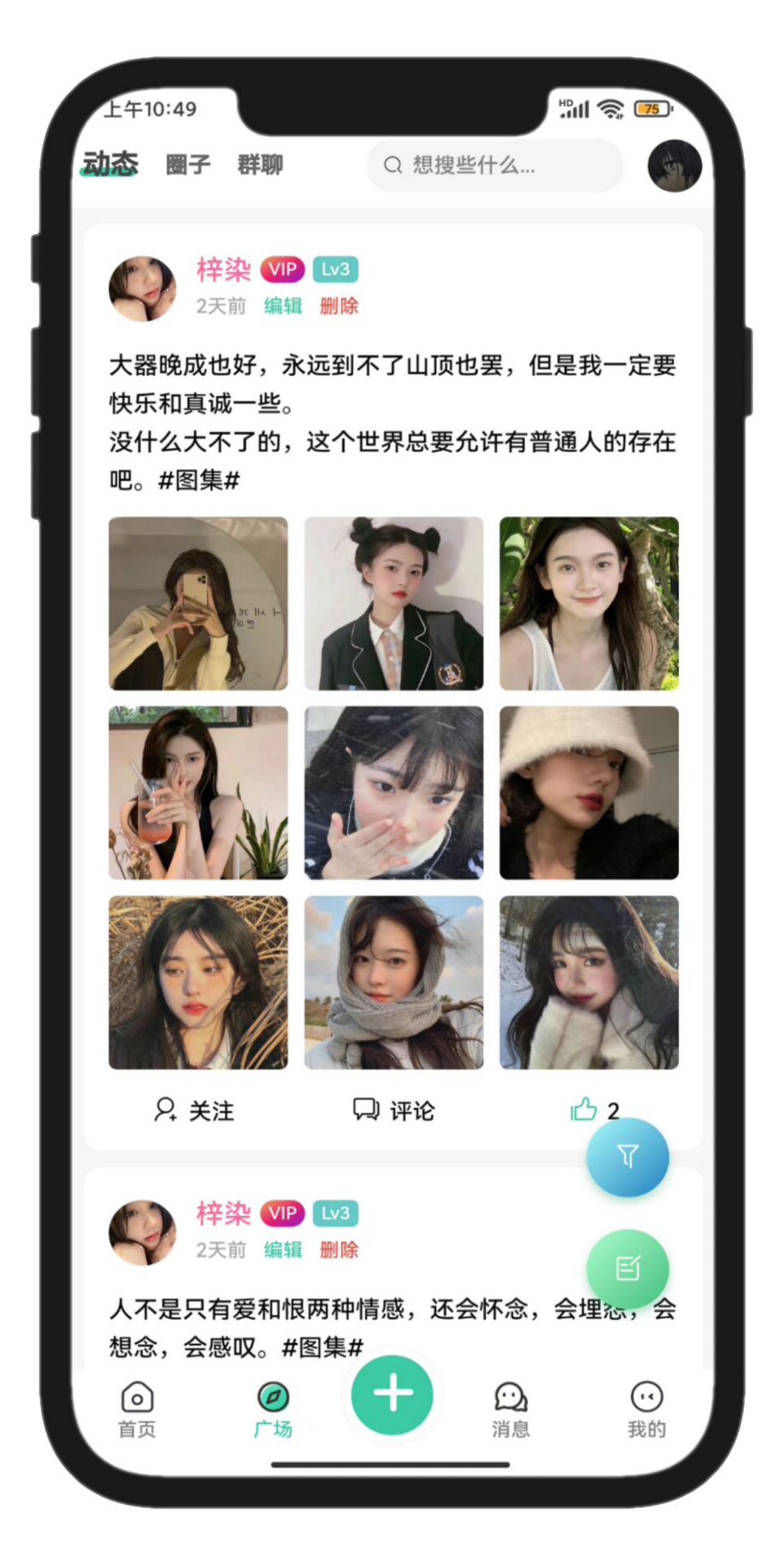The height and width of the screenshot is (1565, 784).
Task: Open the profile avatar beside the search box
Action: point(674,166)
